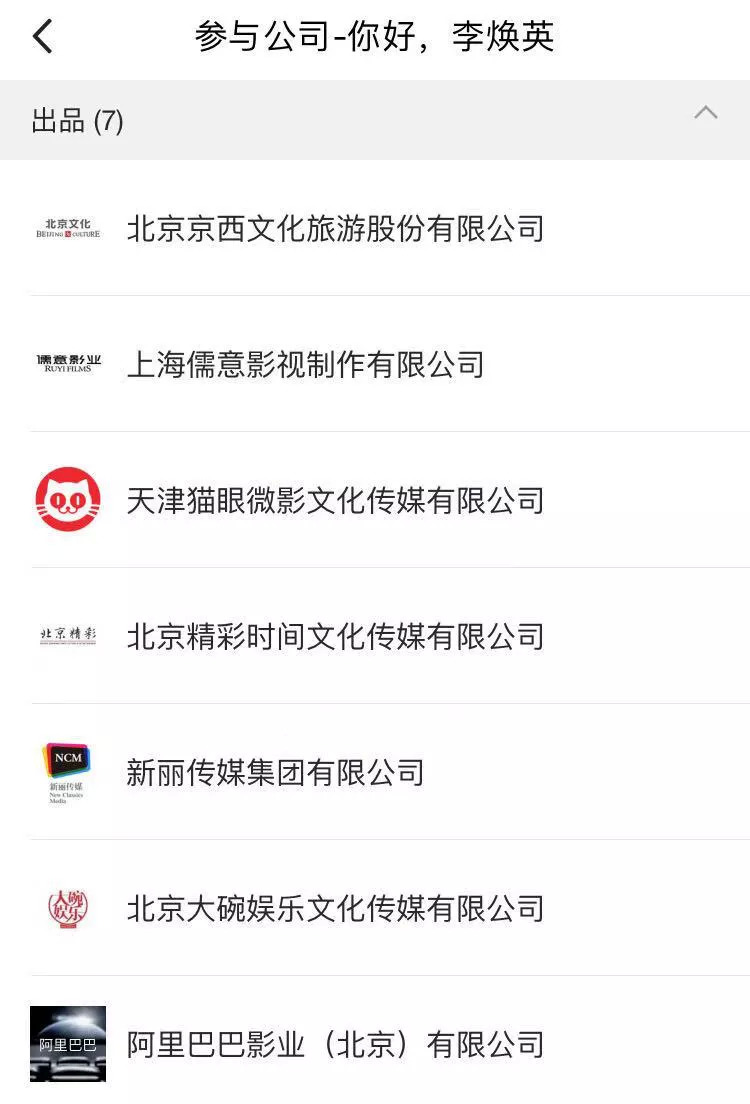Open 新丽传媒集团有限公司 company page
This screenshot has height=1104, width=750.
(275, 773)
